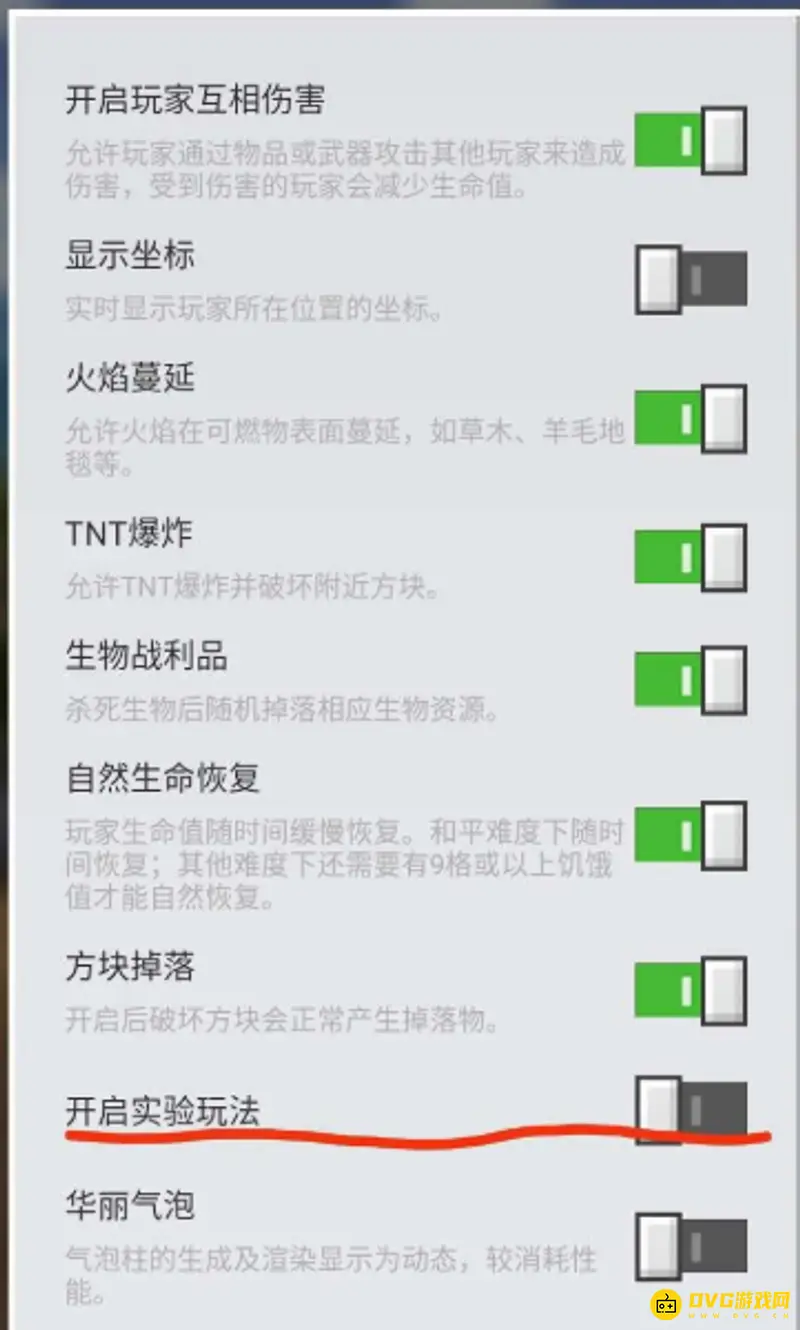Disable the 火焰蔓延 switch
This screenshot has height=1330, width=800.
point(691,418)
